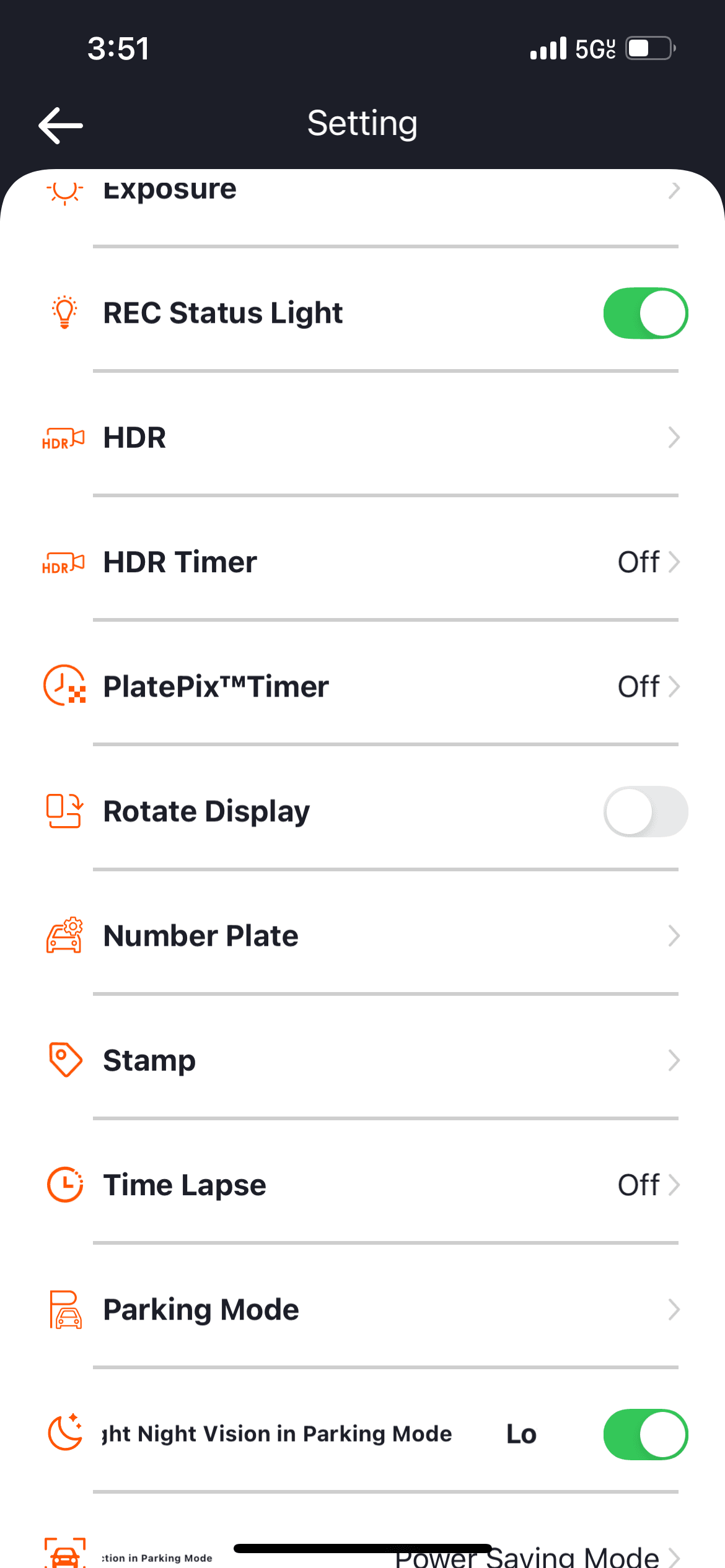The height and width of the screenshot is (1568, 725).
Task: Turn off the REC Status Light
Action: [x=645, y=313]
